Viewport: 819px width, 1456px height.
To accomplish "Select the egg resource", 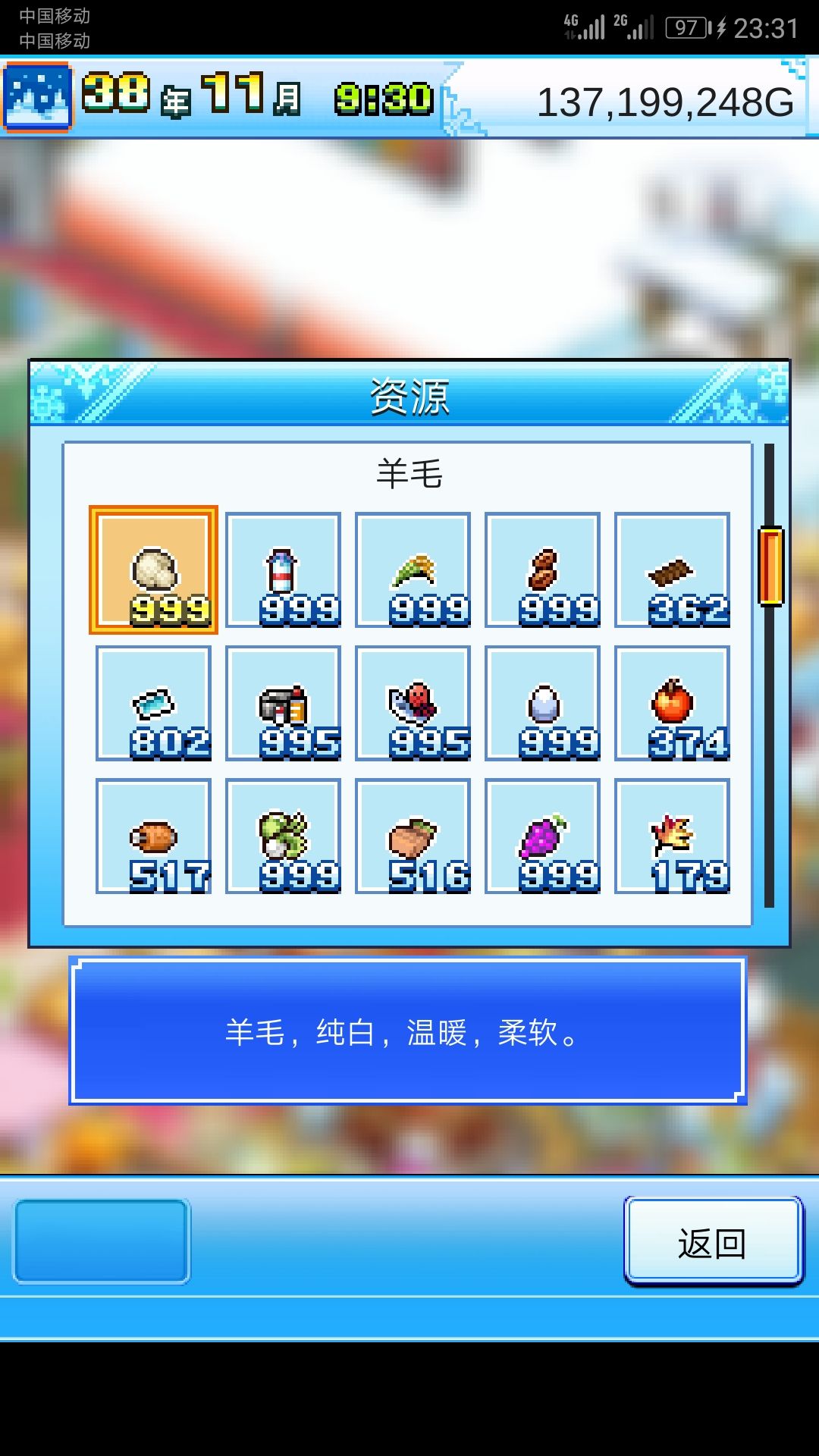I will (541, 705).
